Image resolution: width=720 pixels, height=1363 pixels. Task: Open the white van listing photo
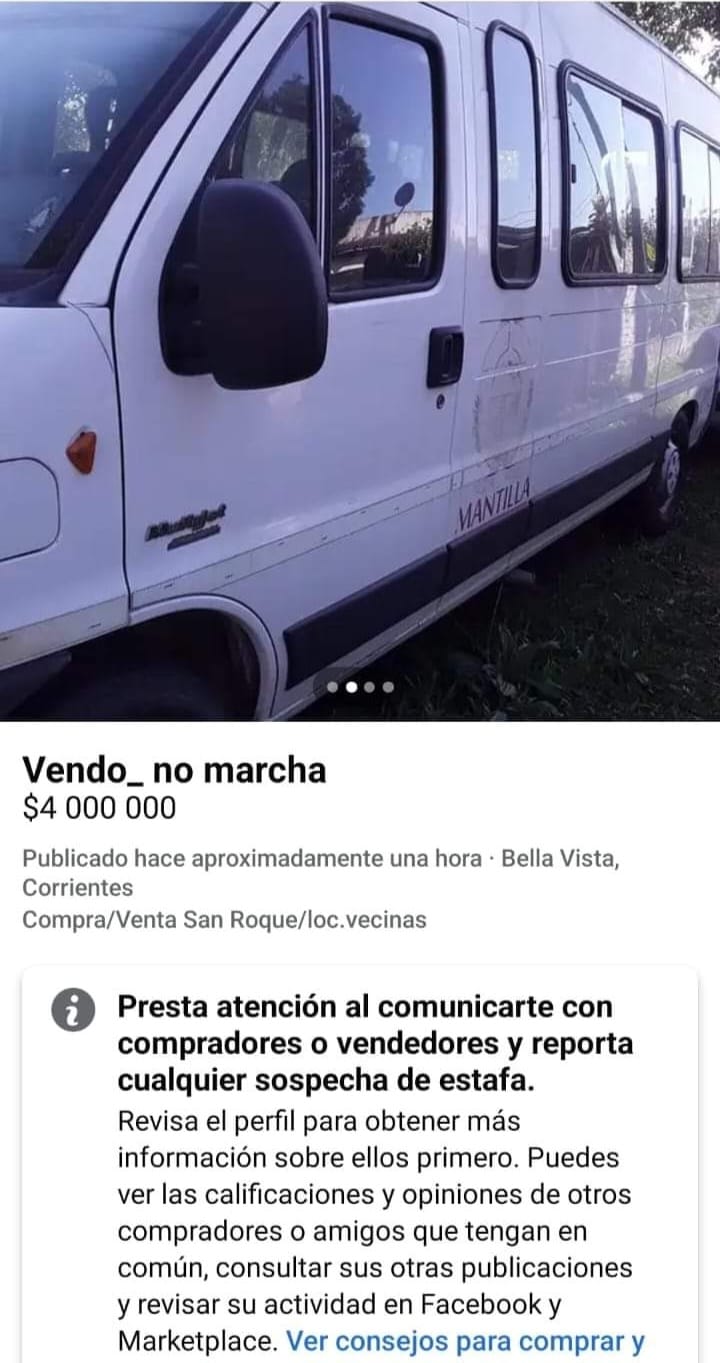pos(360,360)
